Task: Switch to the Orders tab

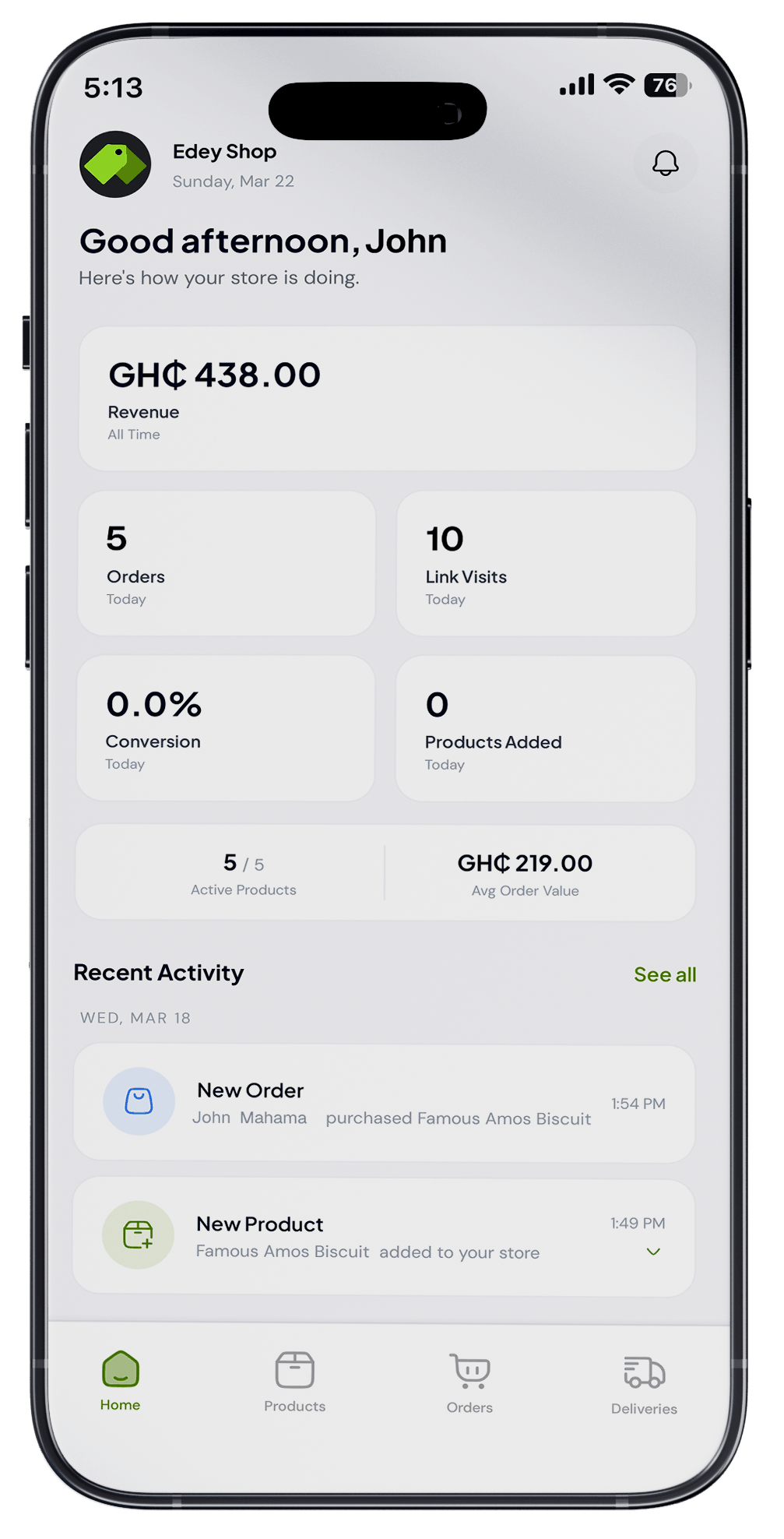Action: pos(469,1383)
